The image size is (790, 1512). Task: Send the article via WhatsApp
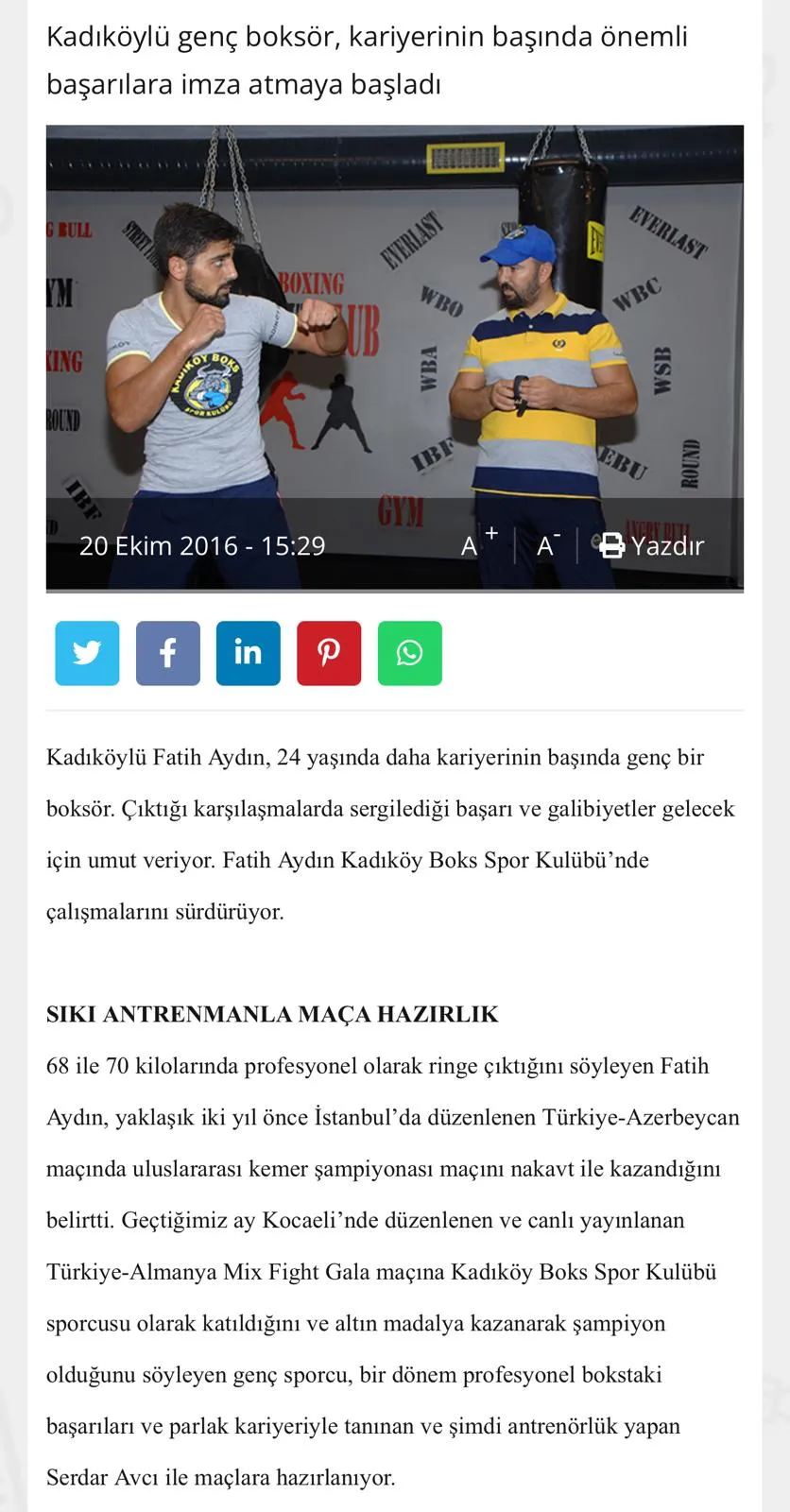tap(410, 653)
